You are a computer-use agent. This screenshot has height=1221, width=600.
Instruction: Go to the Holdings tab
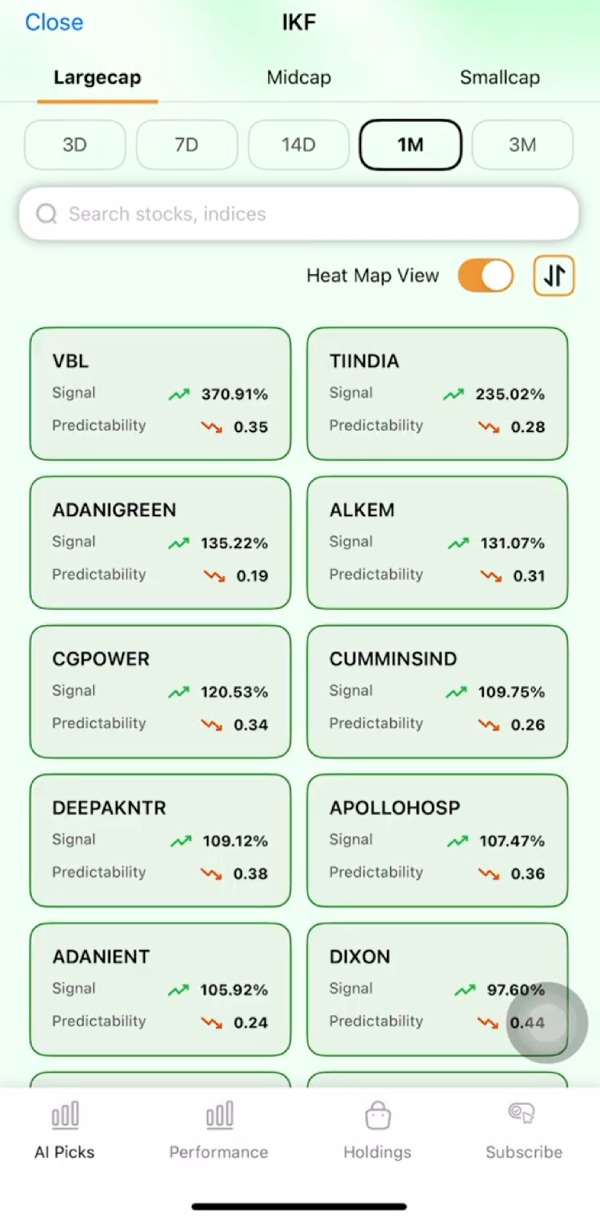377,1130
